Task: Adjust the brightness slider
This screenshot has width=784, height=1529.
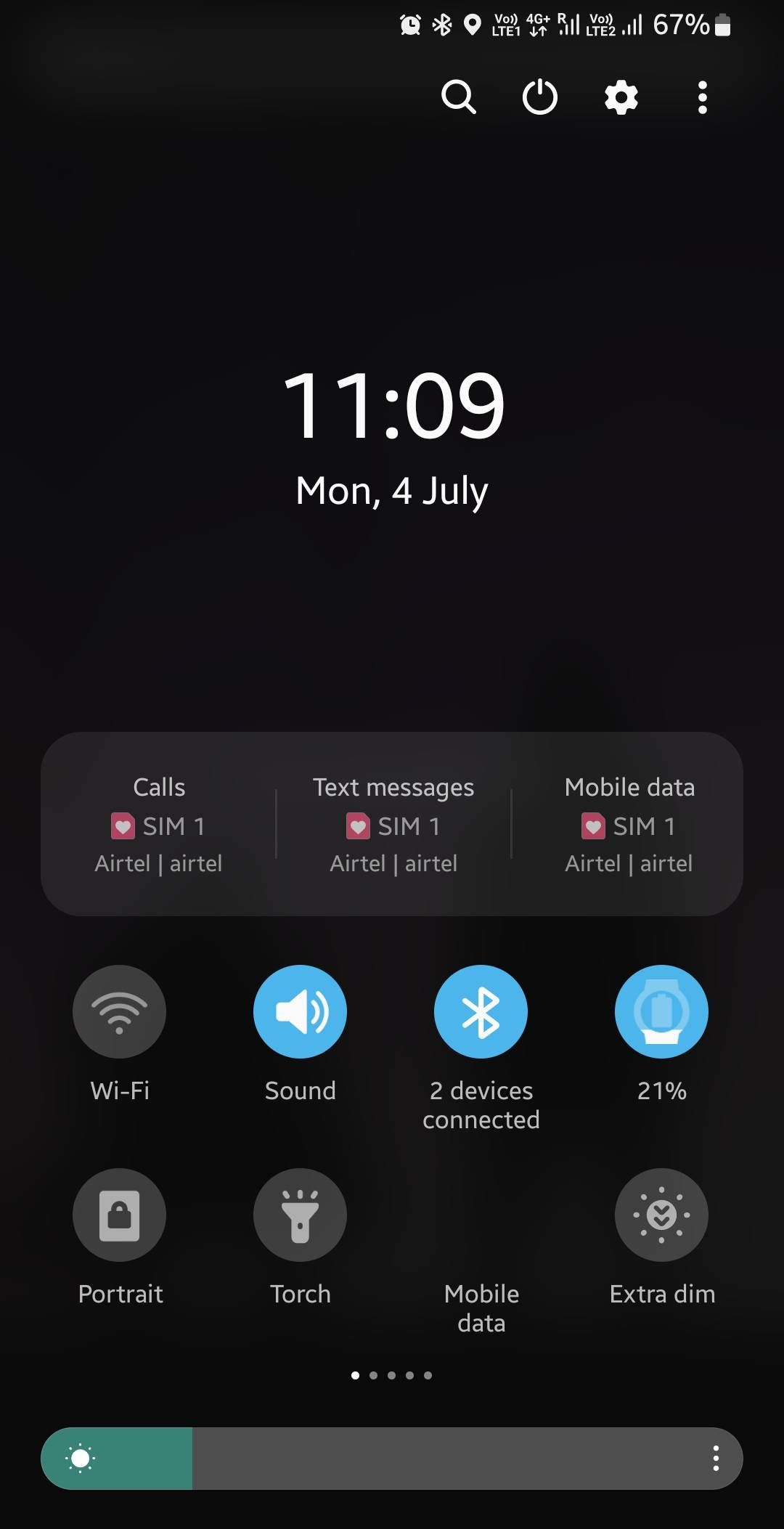Action: tap(392, 1458)
